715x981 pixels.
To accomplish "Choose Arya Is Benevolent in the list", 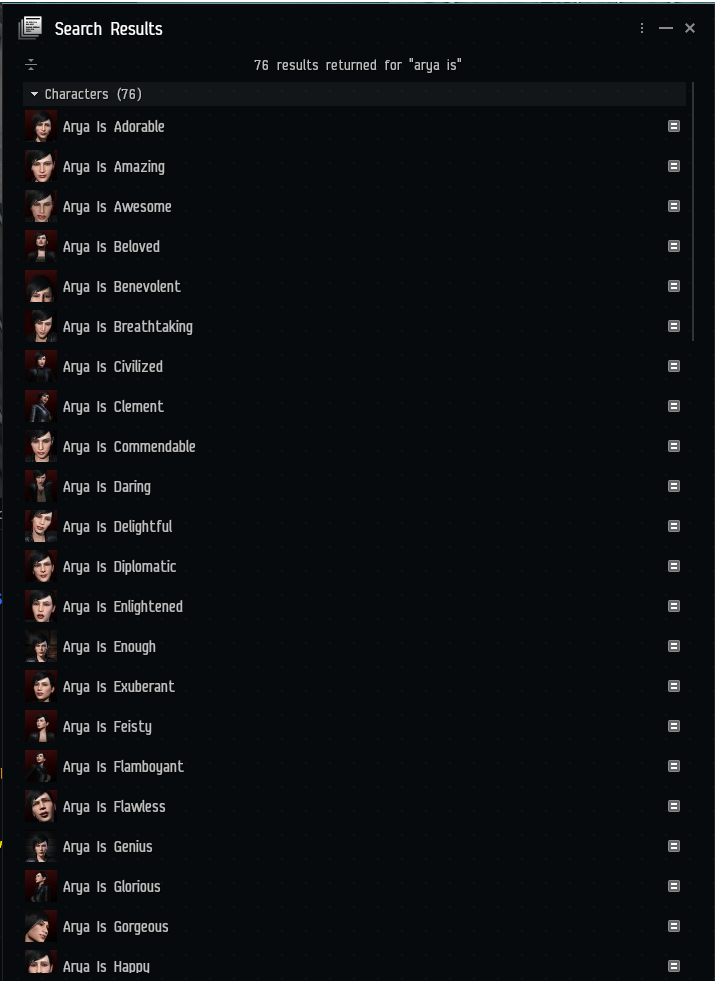I will coord(121,287).
